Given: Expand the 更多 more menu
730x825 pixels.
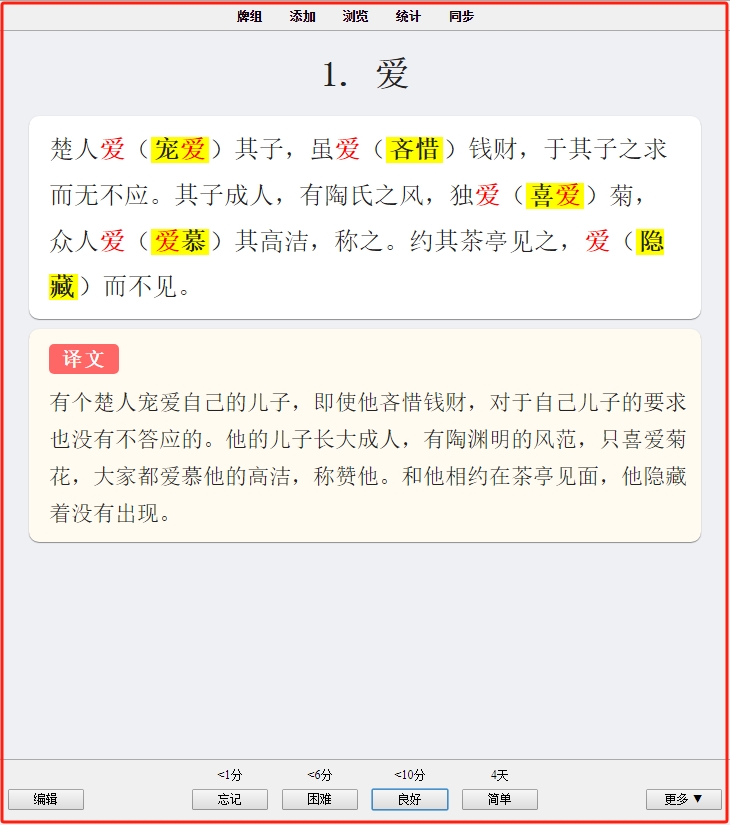Looking at the screenshot, I should point(684,799).
